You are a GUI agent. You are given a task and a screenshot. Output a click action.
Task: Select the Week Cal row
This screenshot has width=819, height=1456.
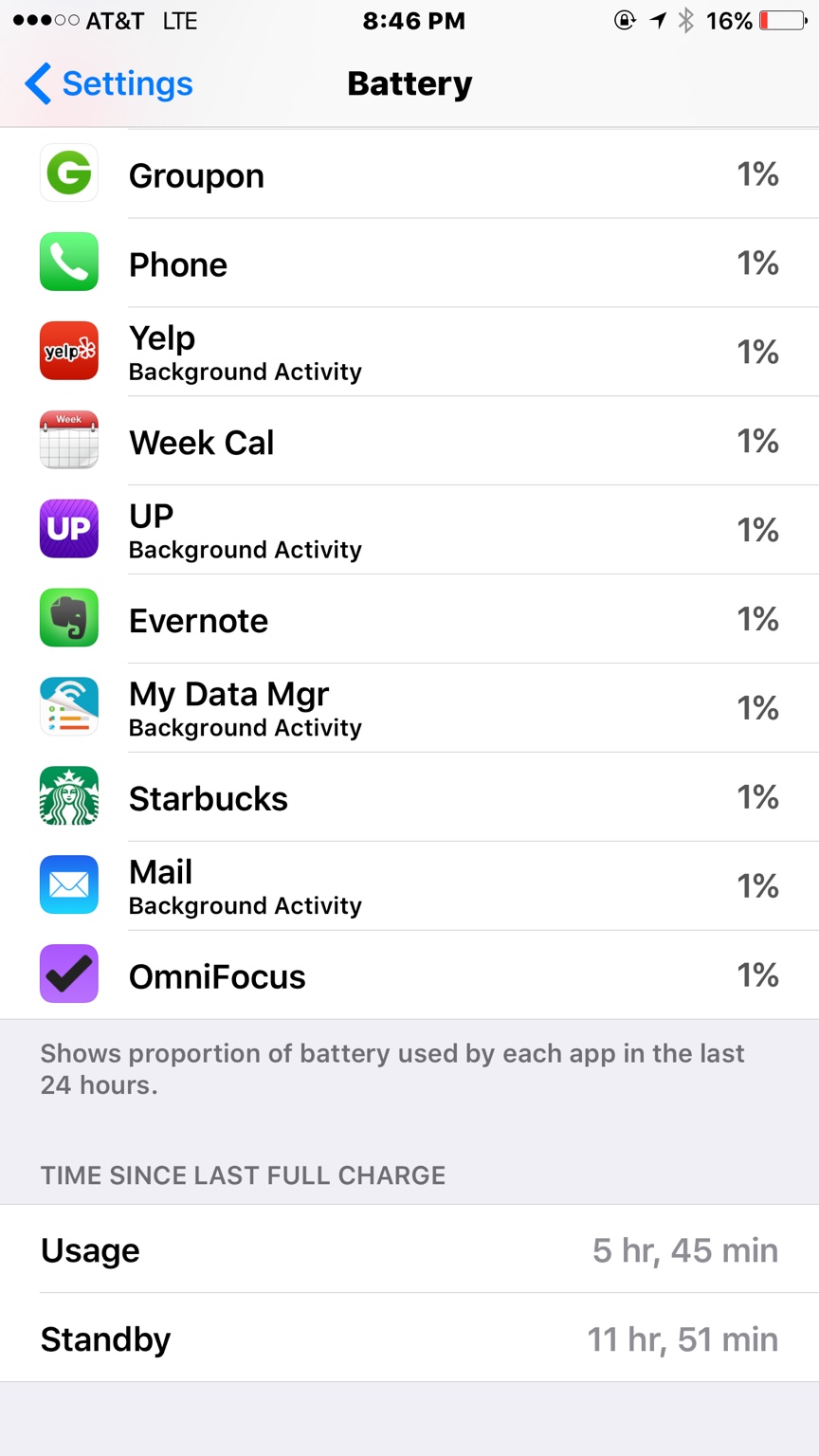409,441
